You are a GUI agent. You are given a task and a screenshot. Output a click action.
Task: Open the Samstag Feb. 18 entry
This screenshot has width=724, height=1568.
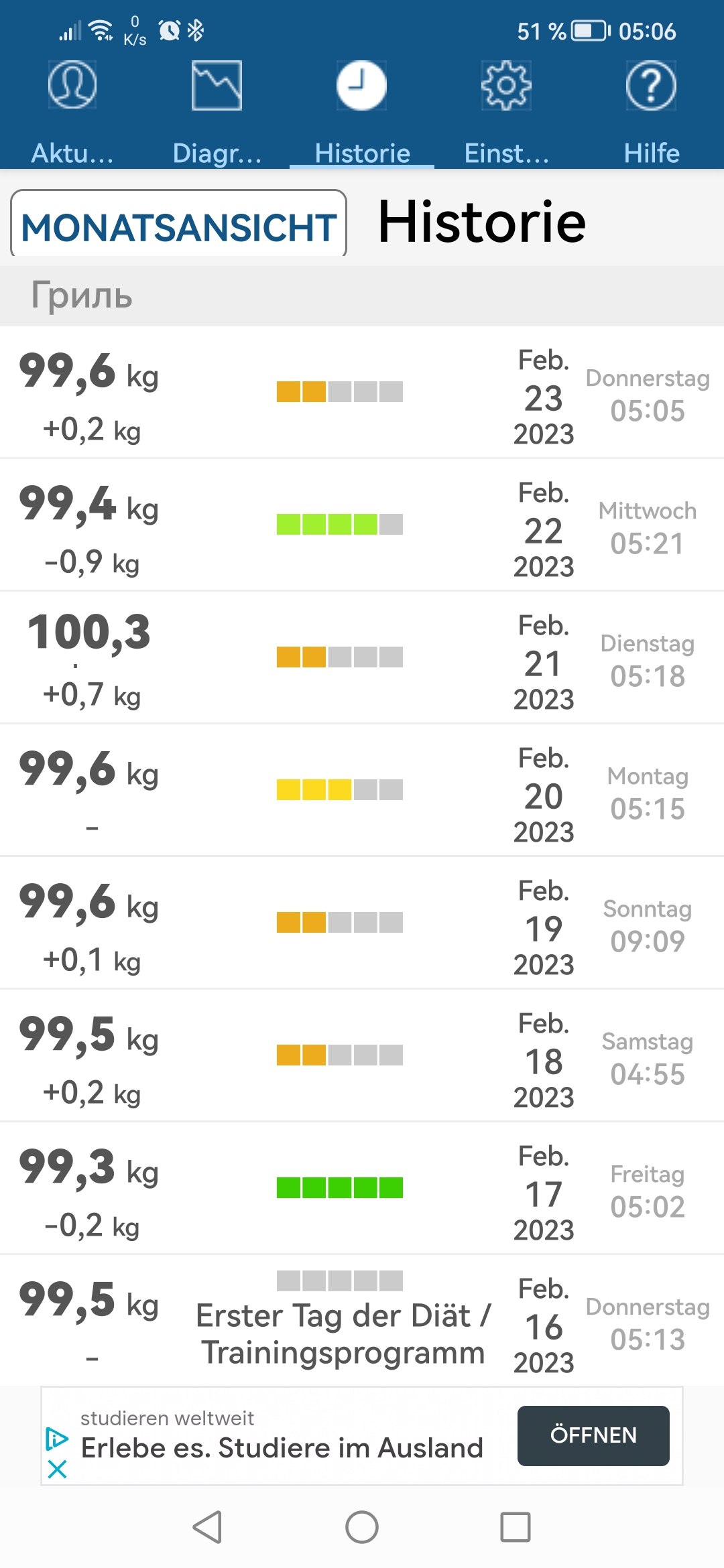coord(362,1055)
